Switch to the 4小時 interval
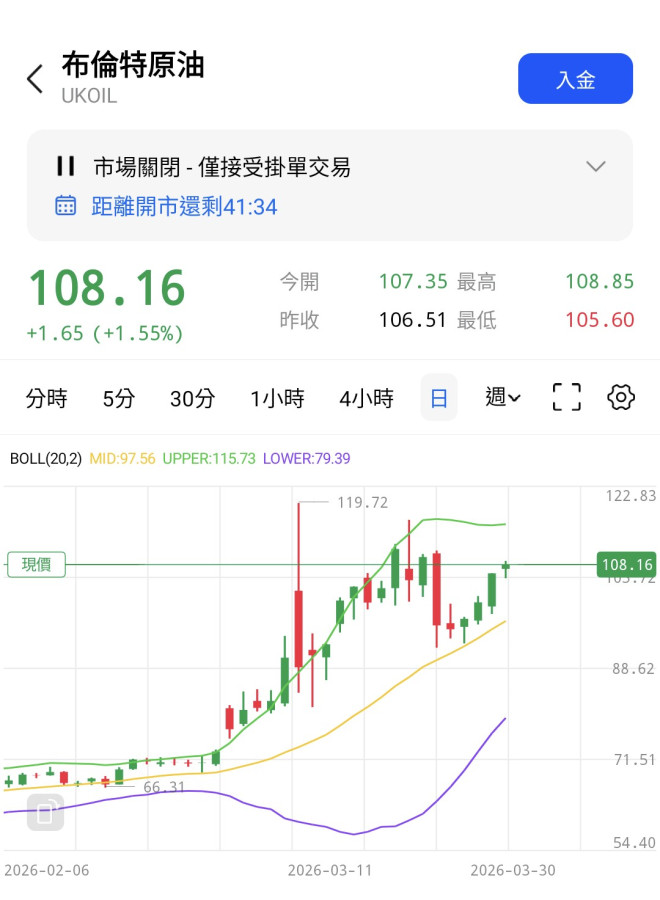Image resolution: width=660 pixels, height=900 pixels. (366, 398)
